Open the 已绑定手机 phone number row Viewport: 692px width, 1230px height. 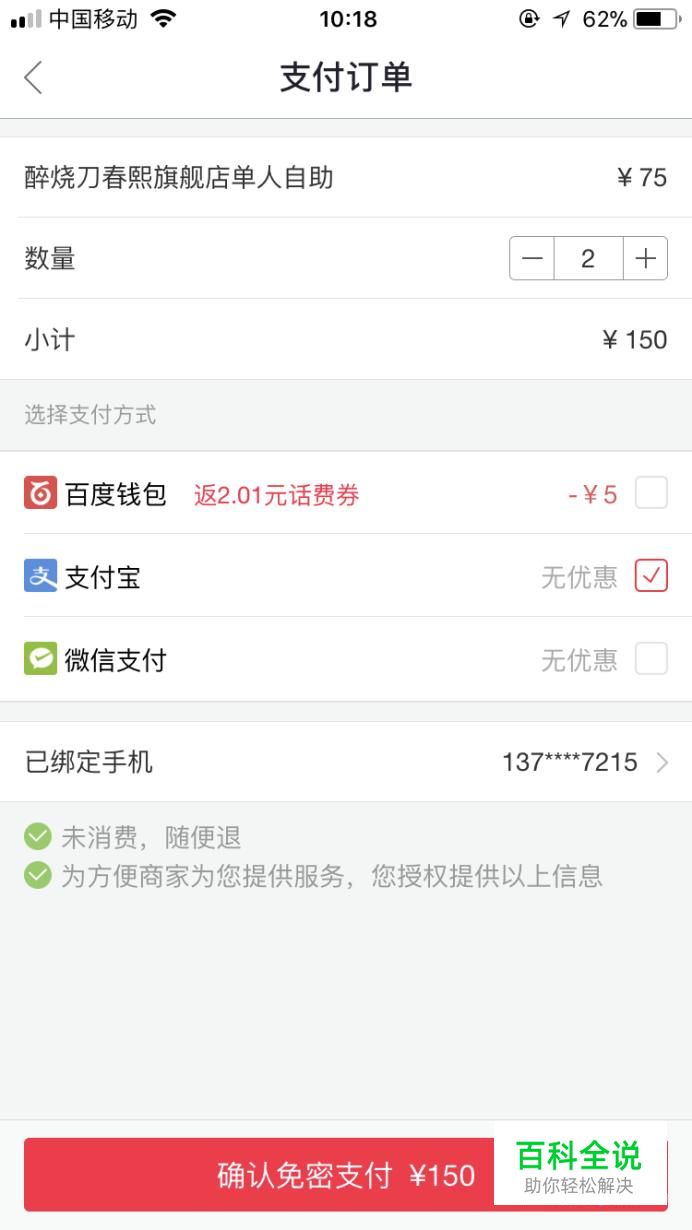346,762
